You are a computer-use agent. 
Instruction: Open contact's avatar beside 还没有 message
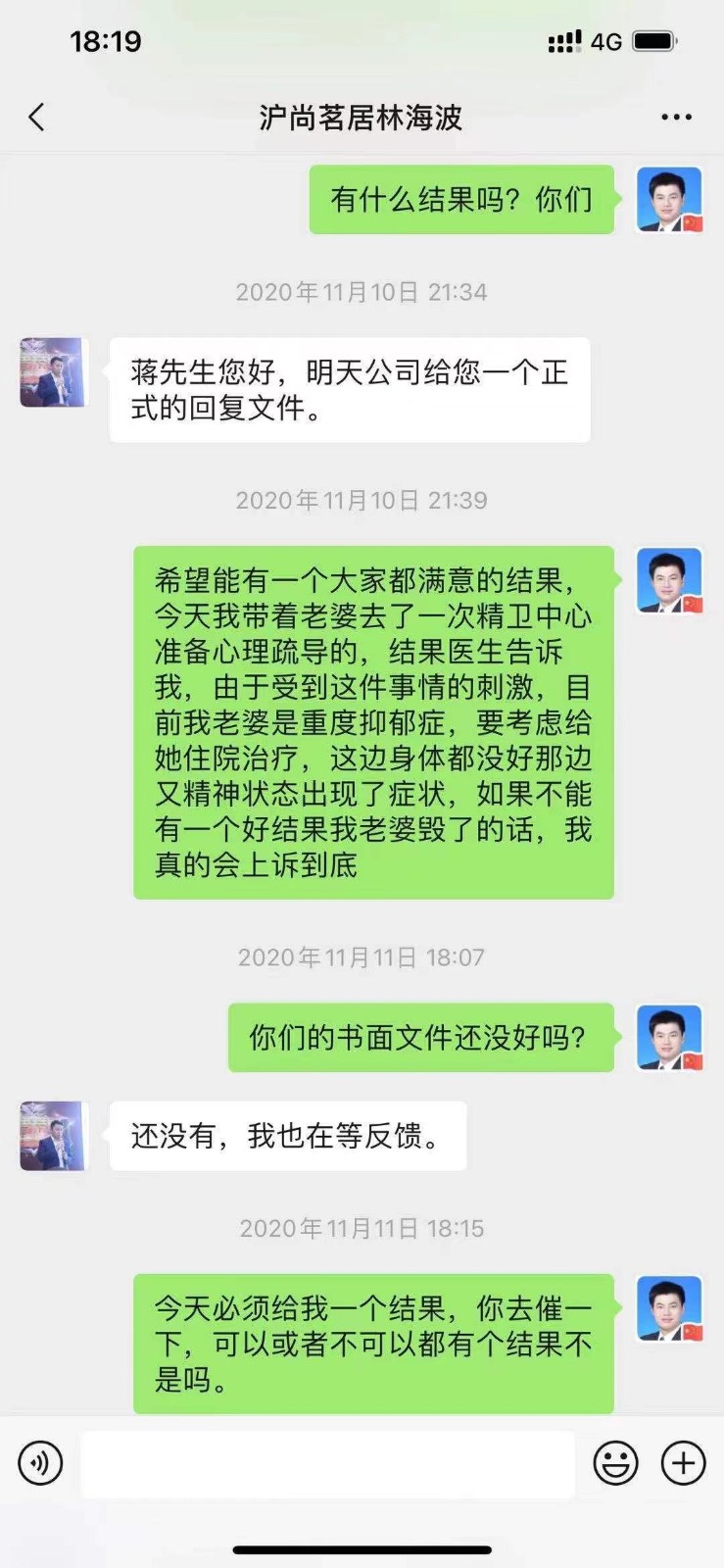(53, 1136)
